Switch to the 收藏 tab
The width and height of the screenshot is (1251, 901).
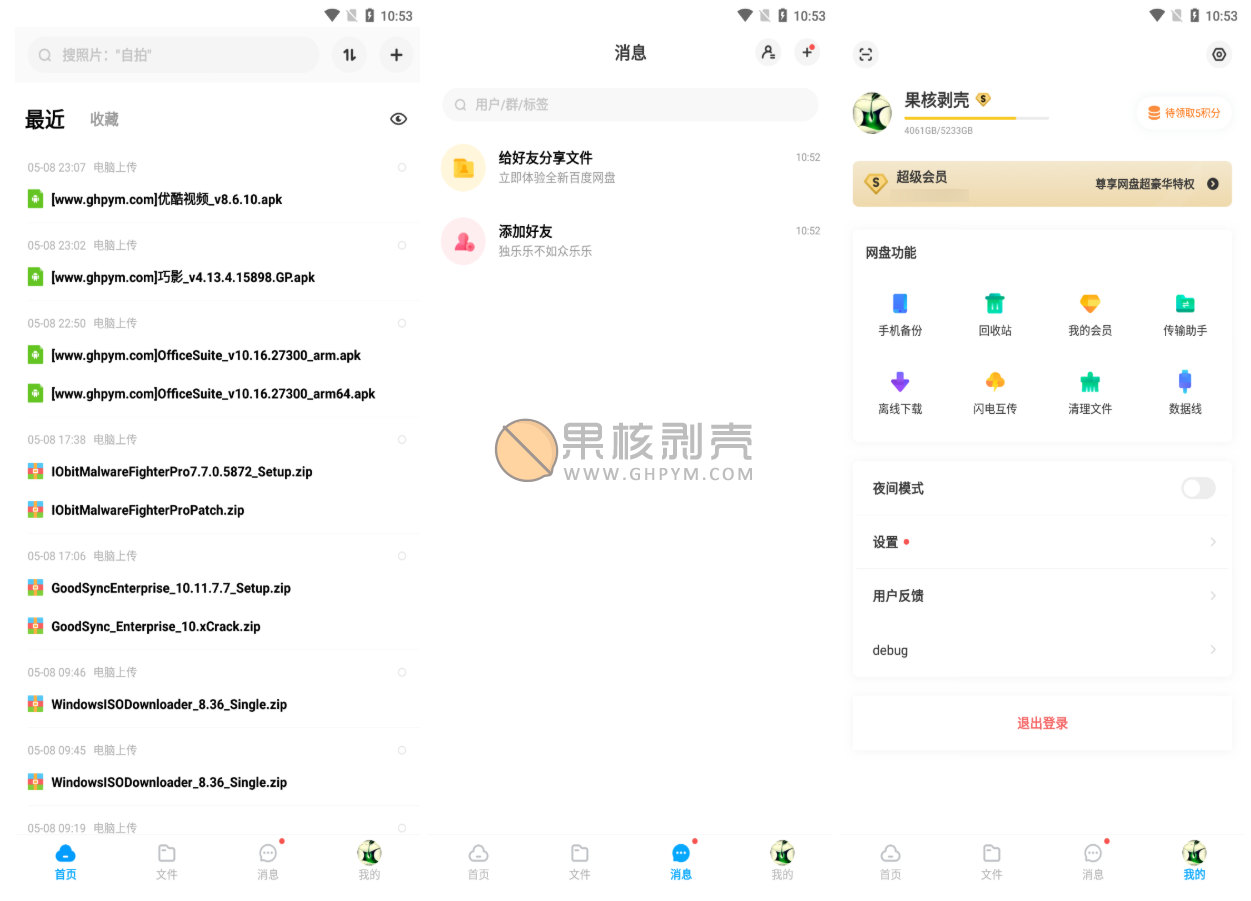[104, 119]
